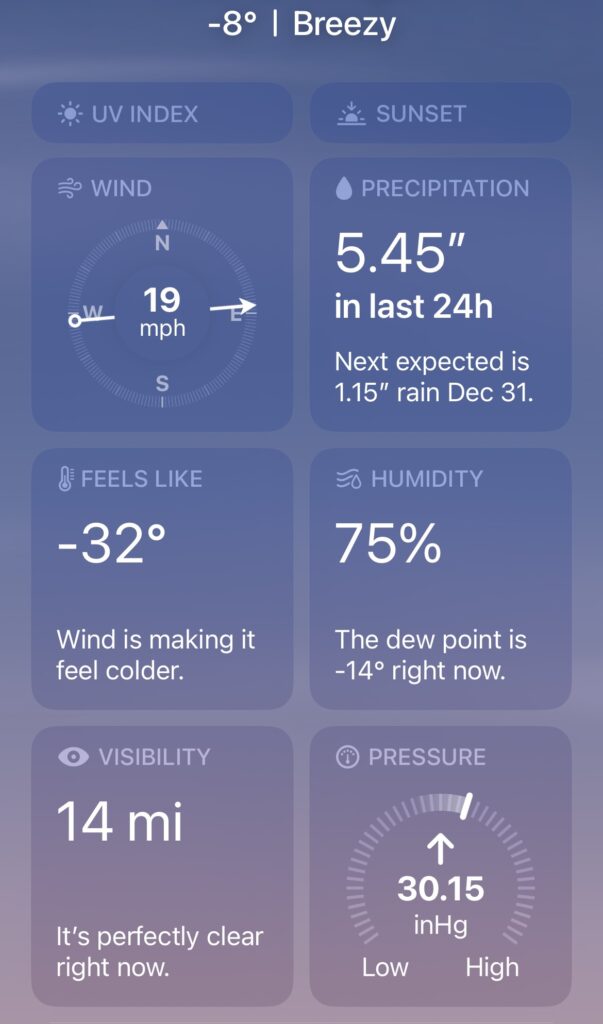
Task: Open the Humidity card
Action: point(440,579)
